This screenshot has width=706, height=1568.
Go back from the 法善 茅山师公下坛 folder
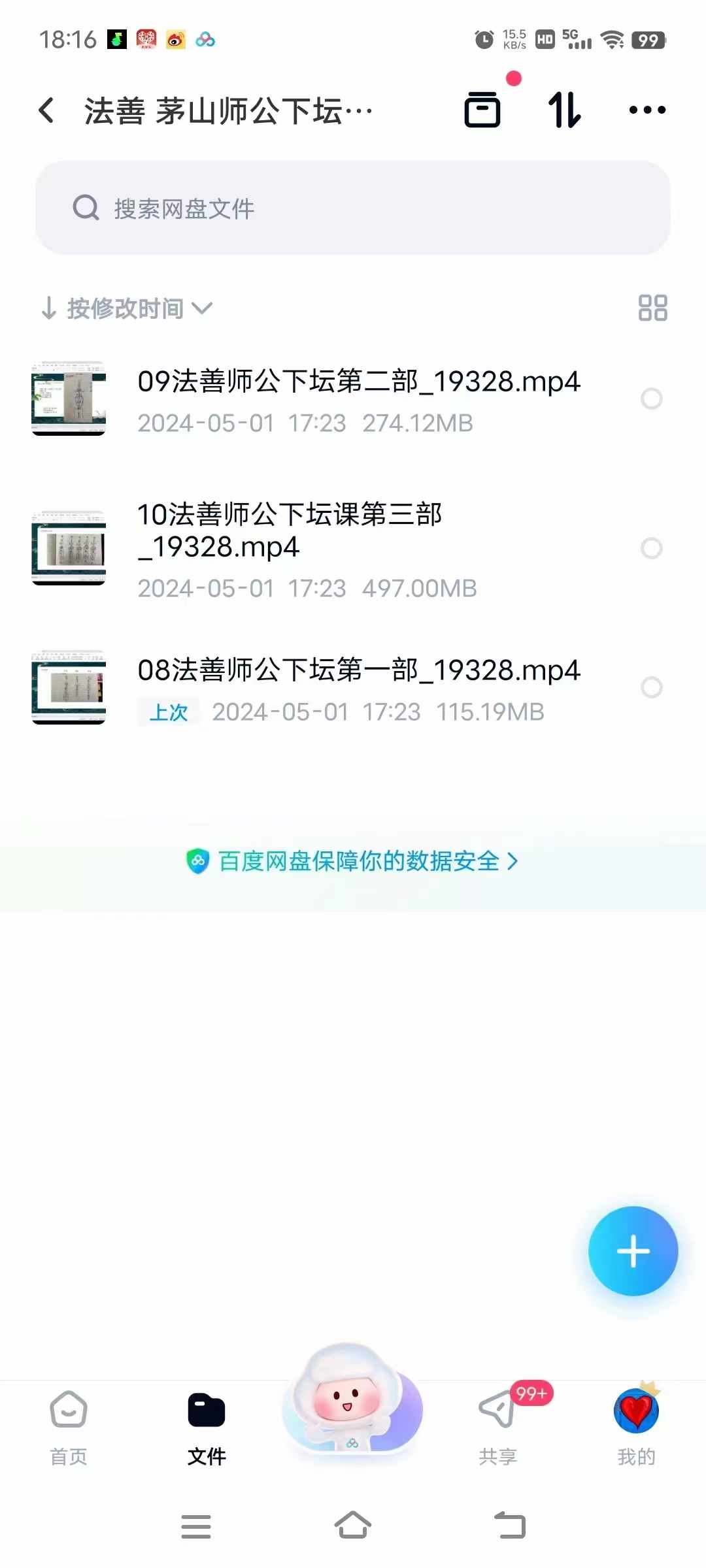tap(46, 110)
